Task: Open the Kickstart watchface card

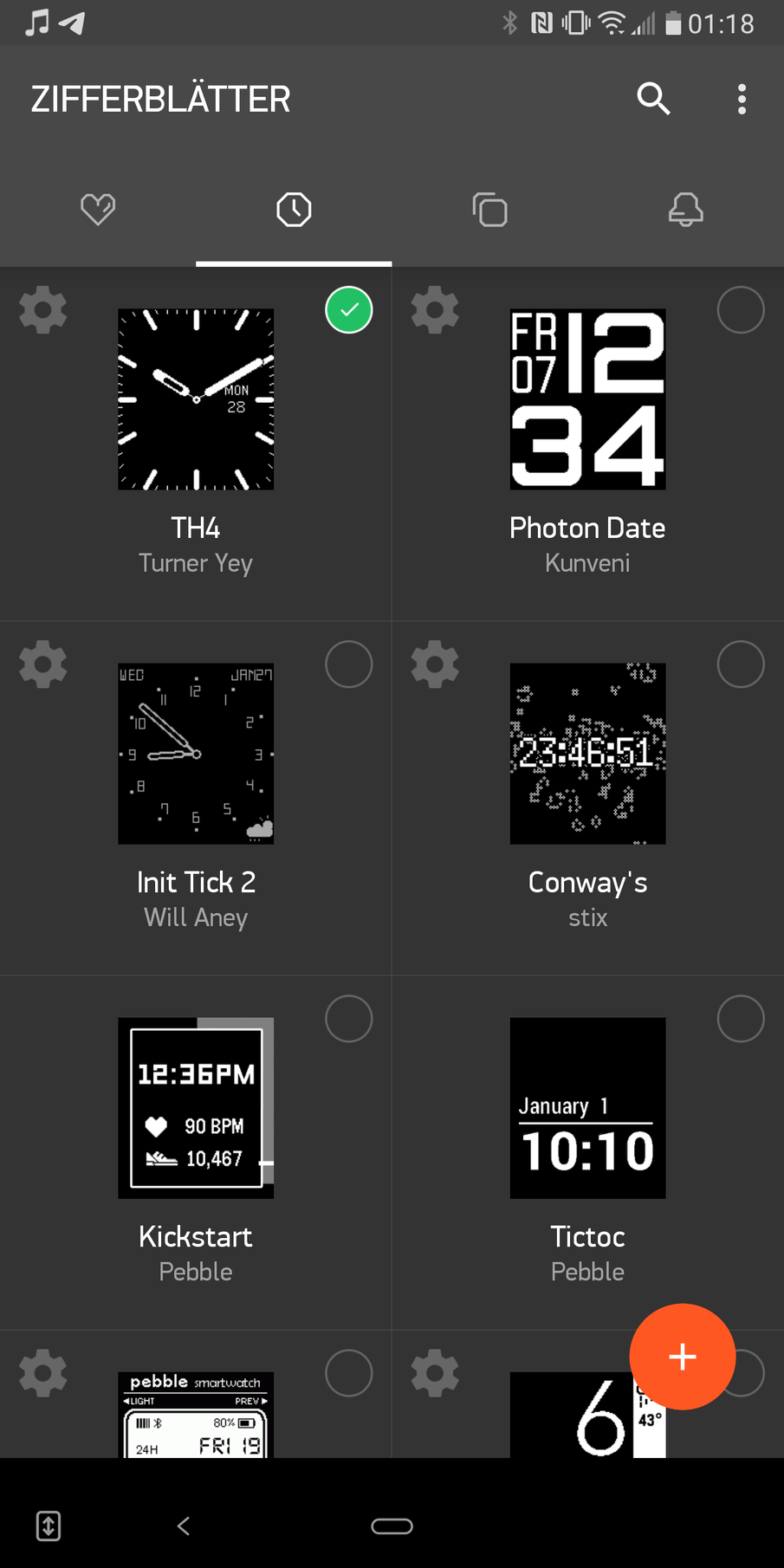Action: click(196, 1109)
